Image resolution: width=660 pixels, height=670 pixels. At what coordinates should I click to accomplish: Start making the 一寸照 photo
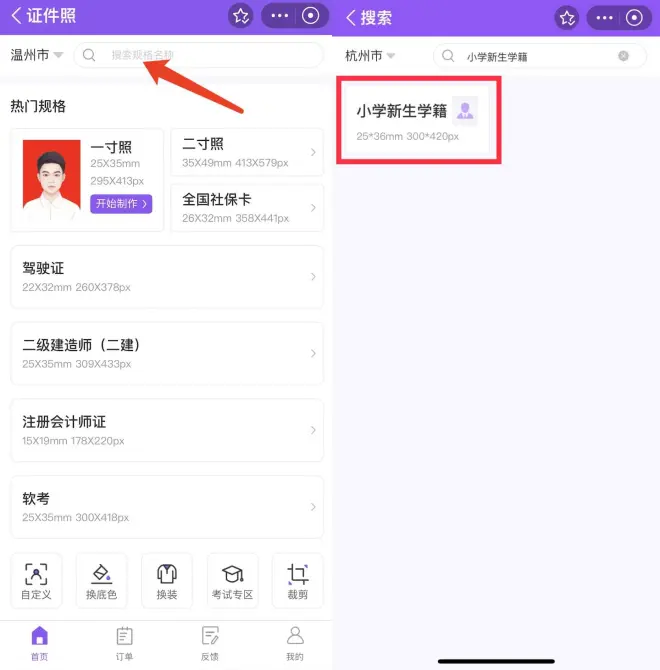point(121,204)
